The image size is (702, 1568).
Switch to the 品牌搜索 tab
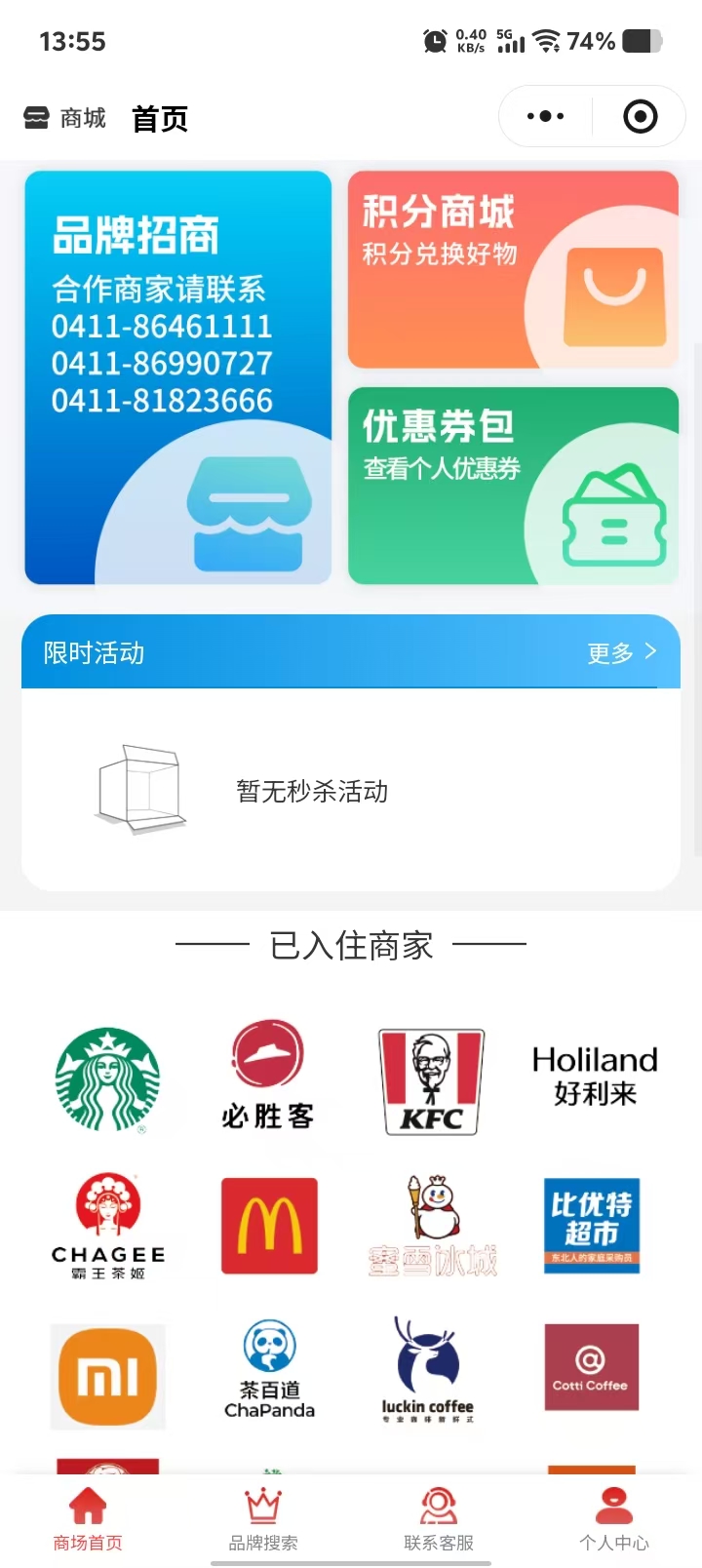click(263, 1519)
